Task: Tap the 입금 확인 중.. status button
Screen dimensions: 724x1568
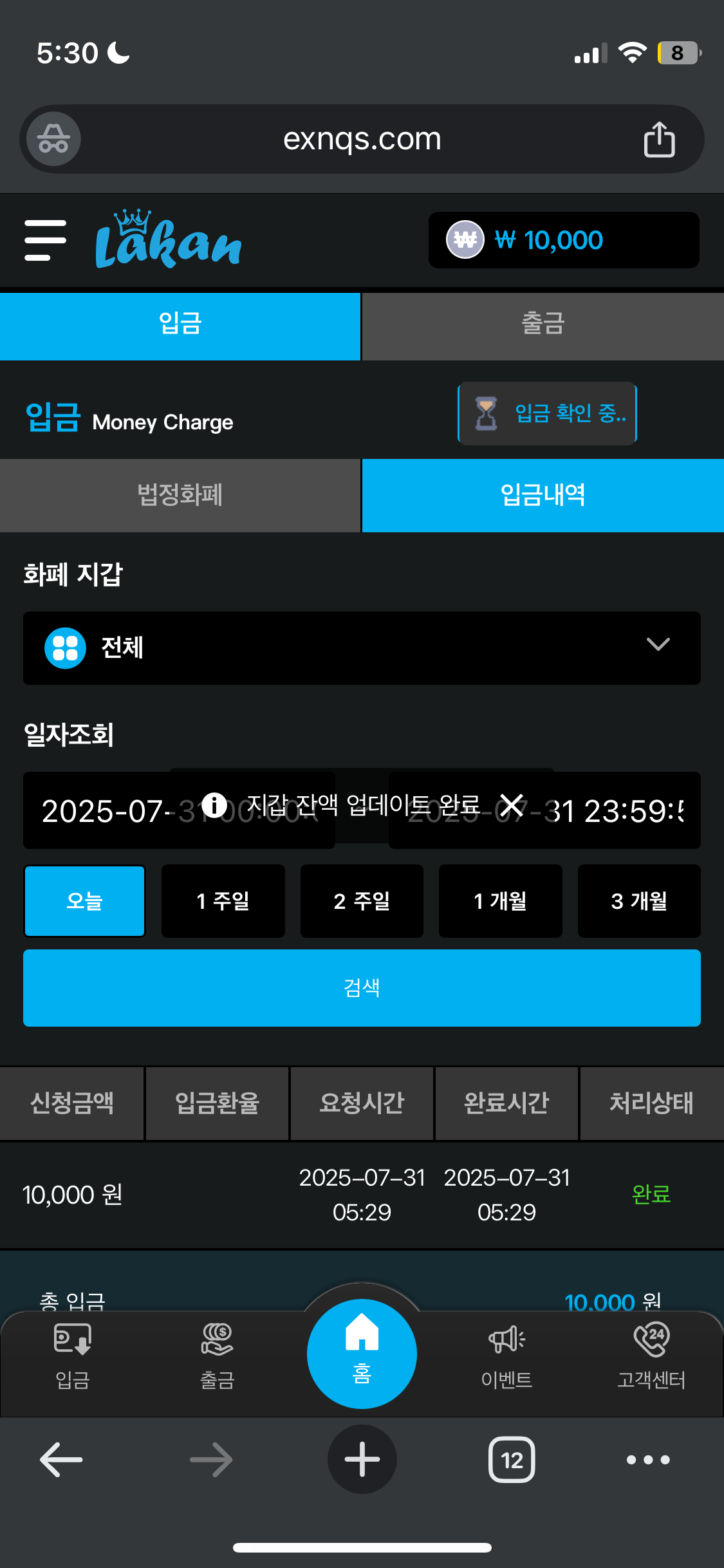Action: (547, 414)
